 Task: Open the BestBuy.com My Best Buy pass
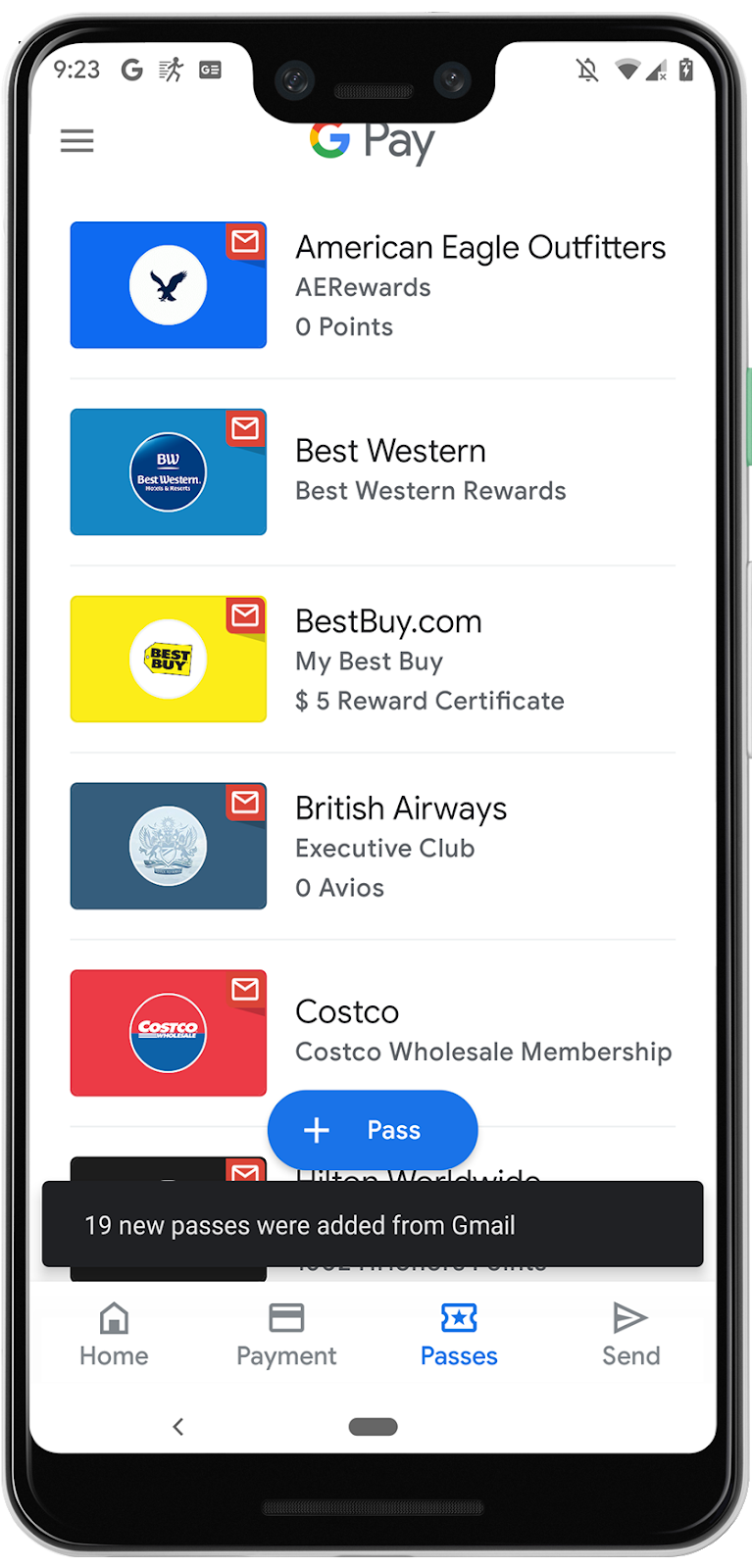(x=373, y=659)
